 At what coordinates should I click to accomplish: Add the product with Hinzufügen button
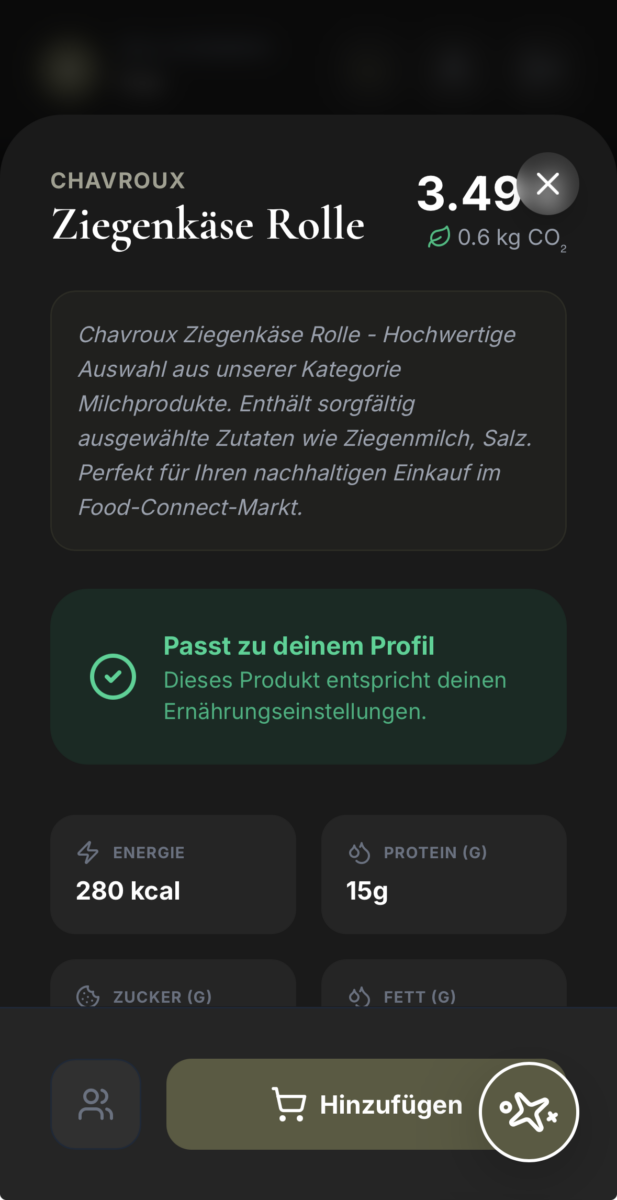pos(366,1104)
